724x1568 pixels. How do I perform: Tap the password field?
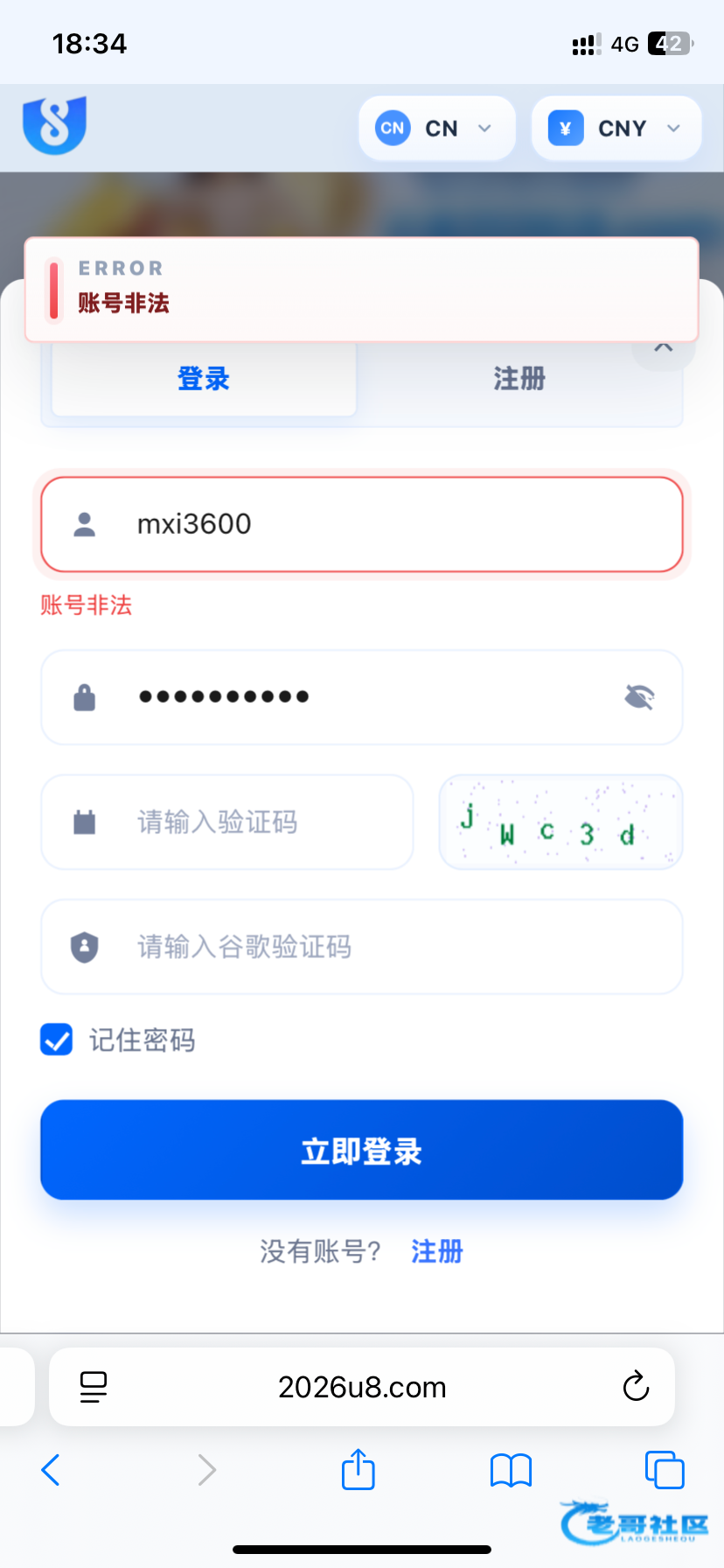[x=362, y=697]
